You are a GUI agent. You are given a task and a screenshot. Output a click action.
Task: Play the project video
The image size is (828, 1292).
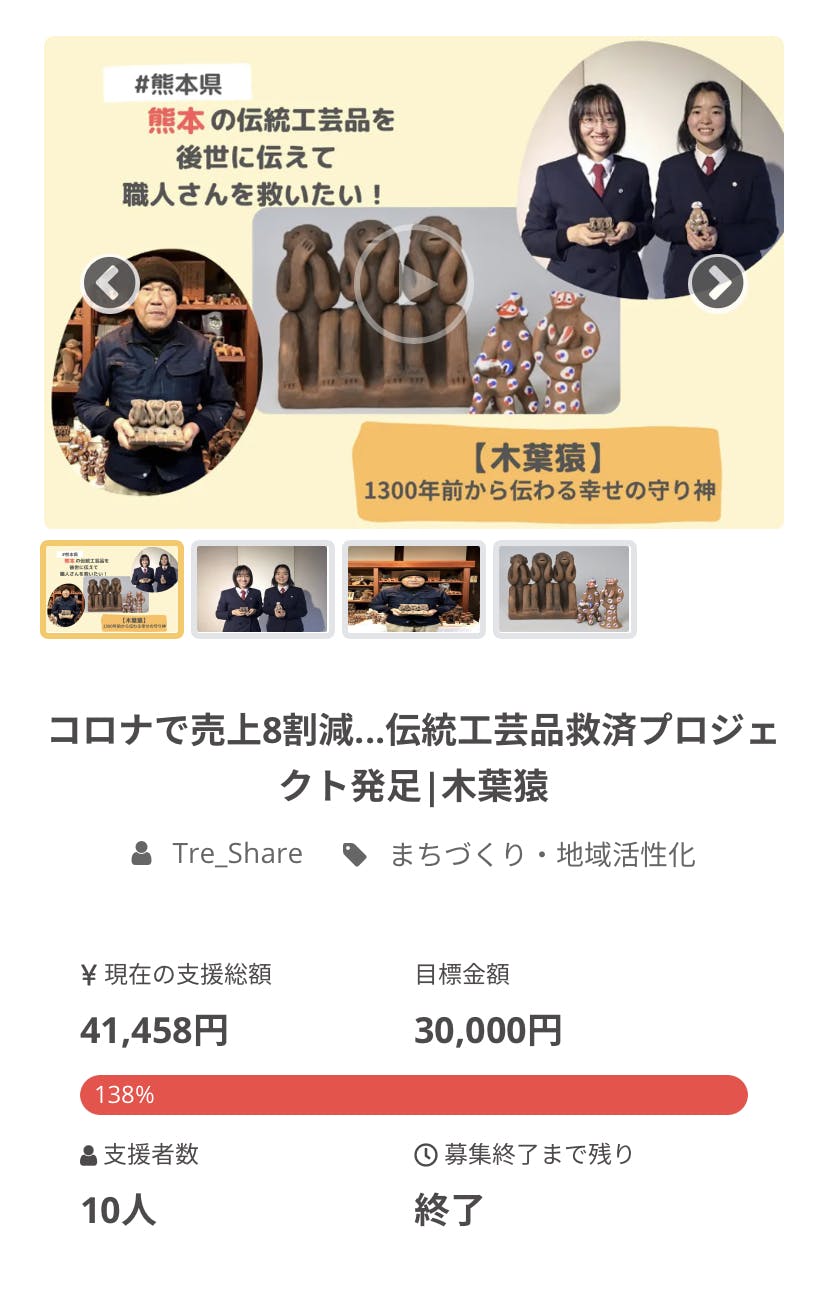click(413, 284)
